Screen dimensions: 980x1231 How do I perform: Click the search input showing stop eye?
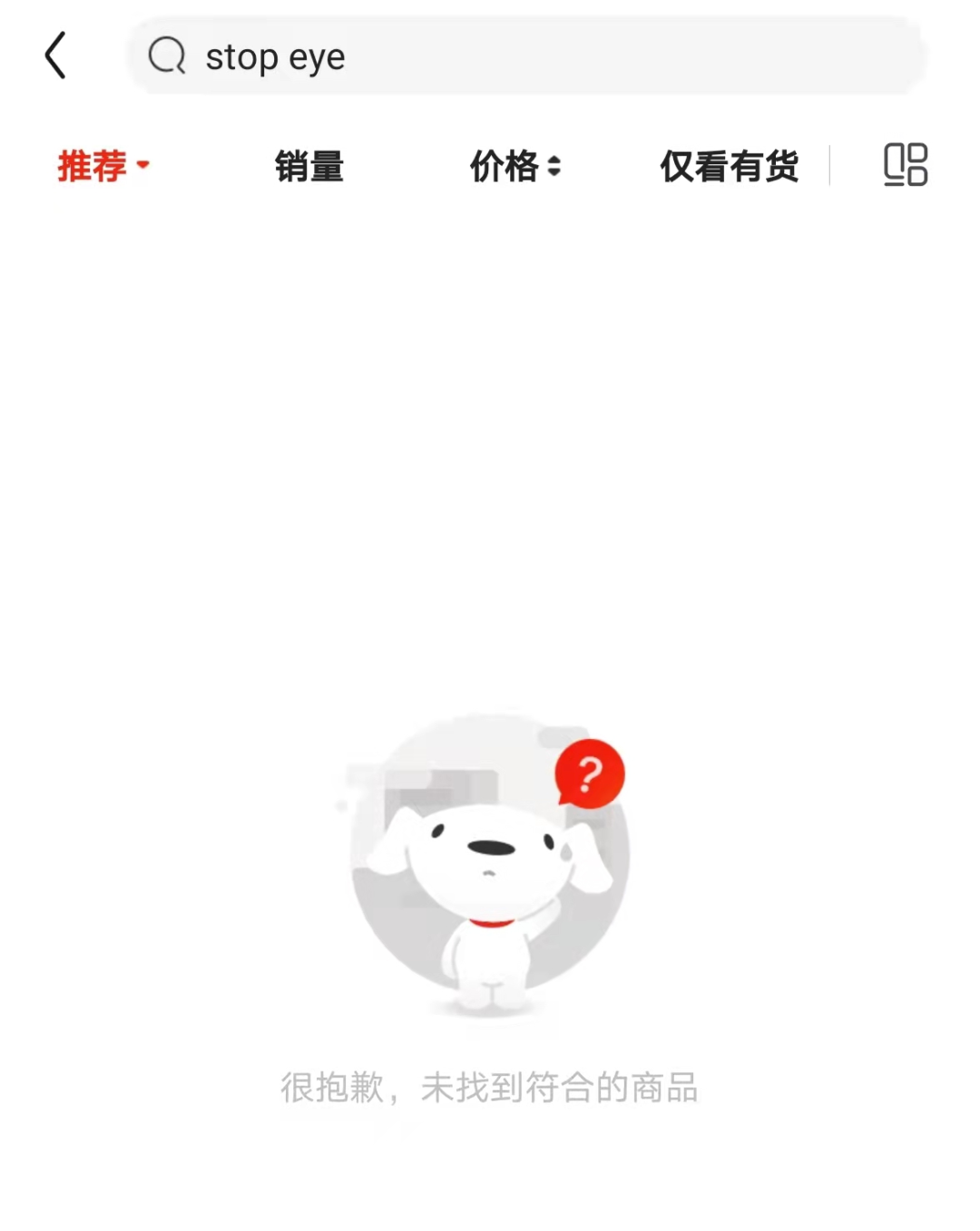[x=454, y=56]
